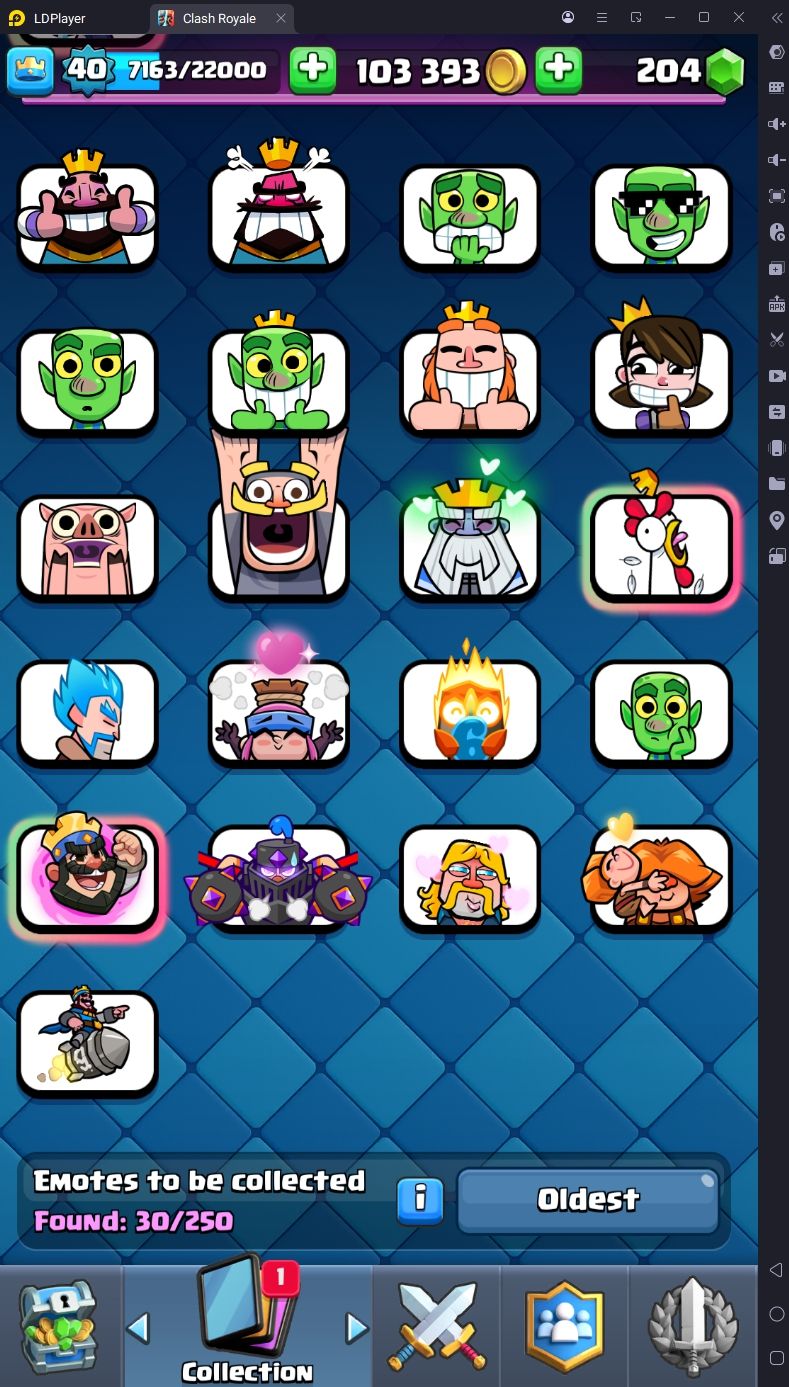Close the Clash Royale emulator tab

281,18
